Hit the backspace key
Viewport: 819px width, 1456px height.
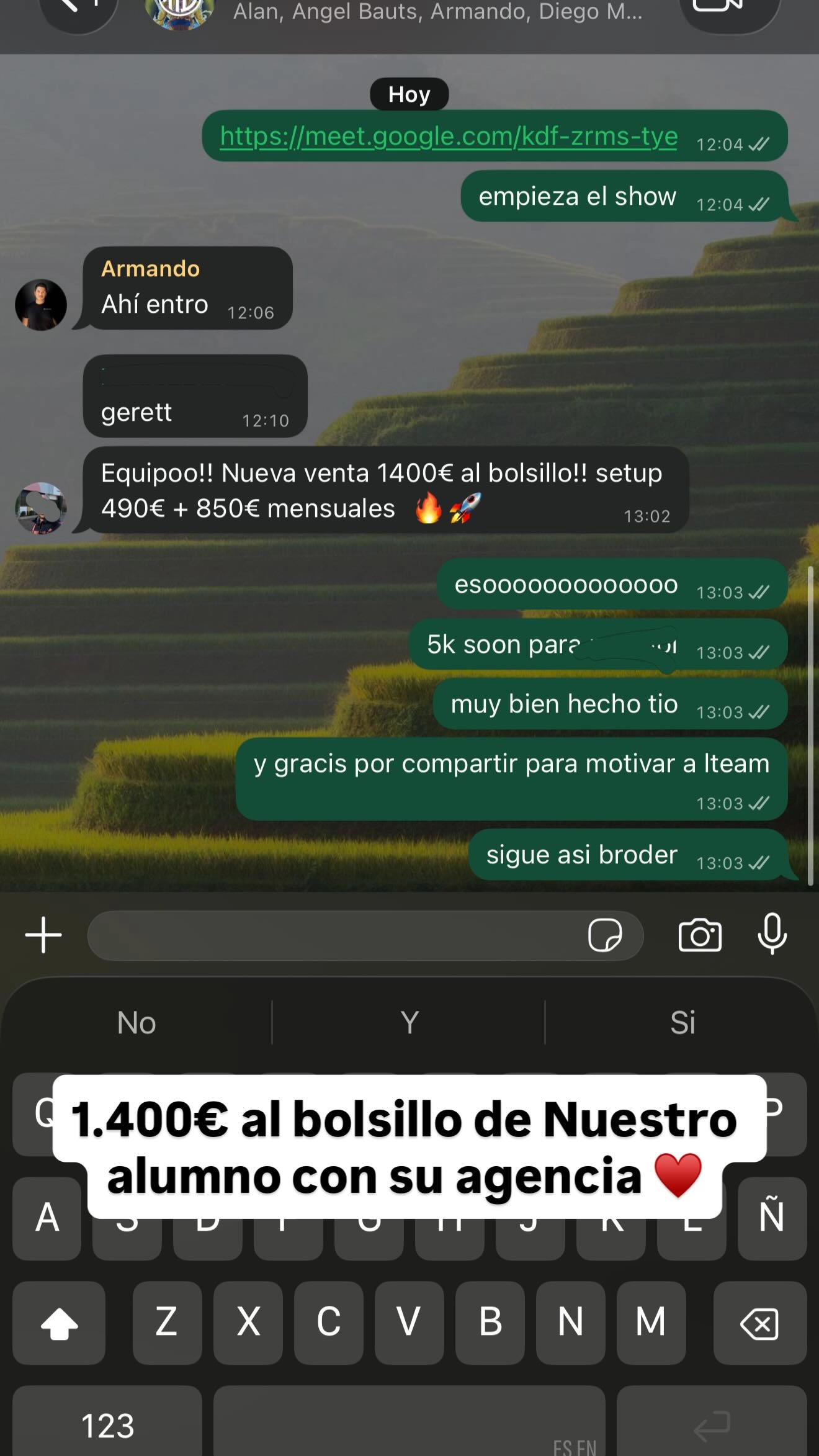(759, 1323)
